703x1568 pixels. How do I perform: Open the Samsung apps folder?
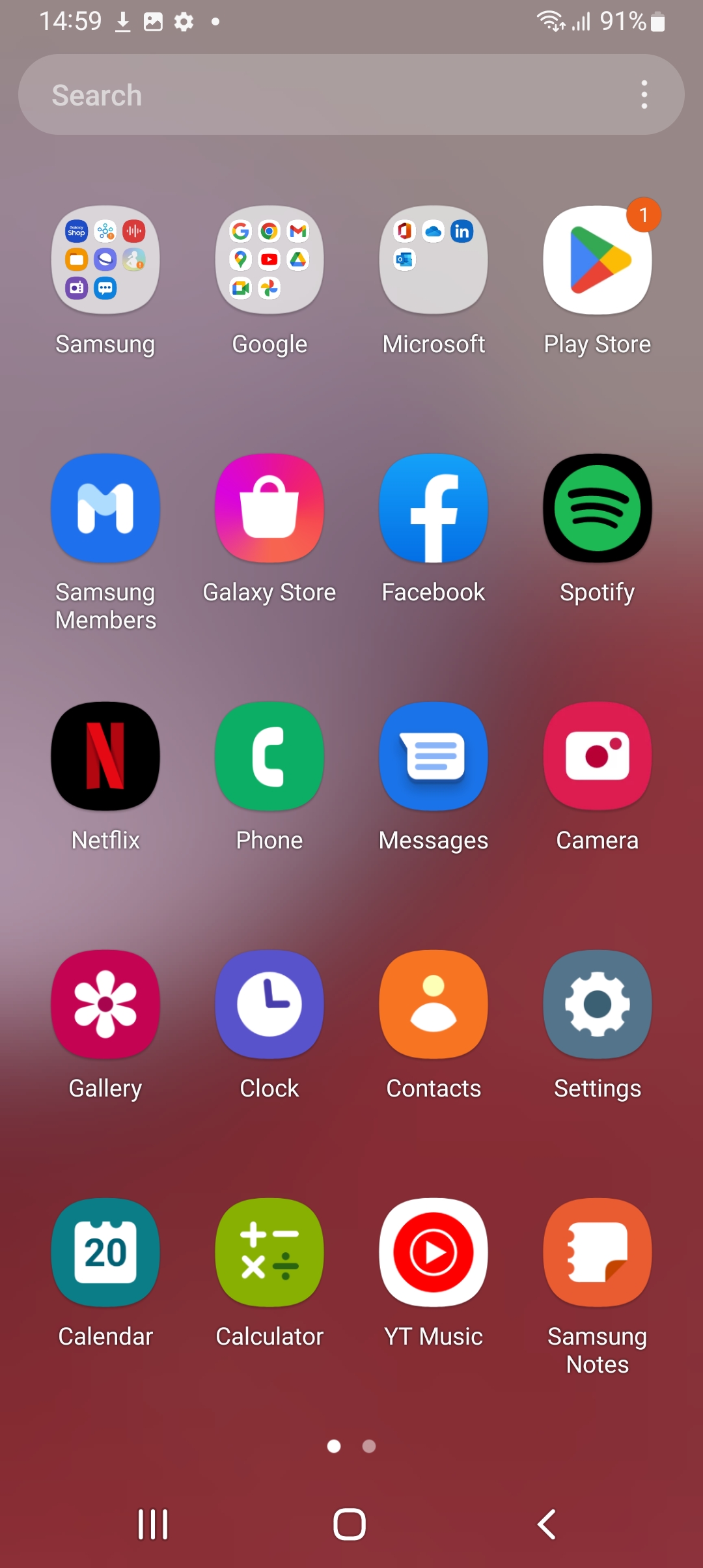tap(105, 260)
